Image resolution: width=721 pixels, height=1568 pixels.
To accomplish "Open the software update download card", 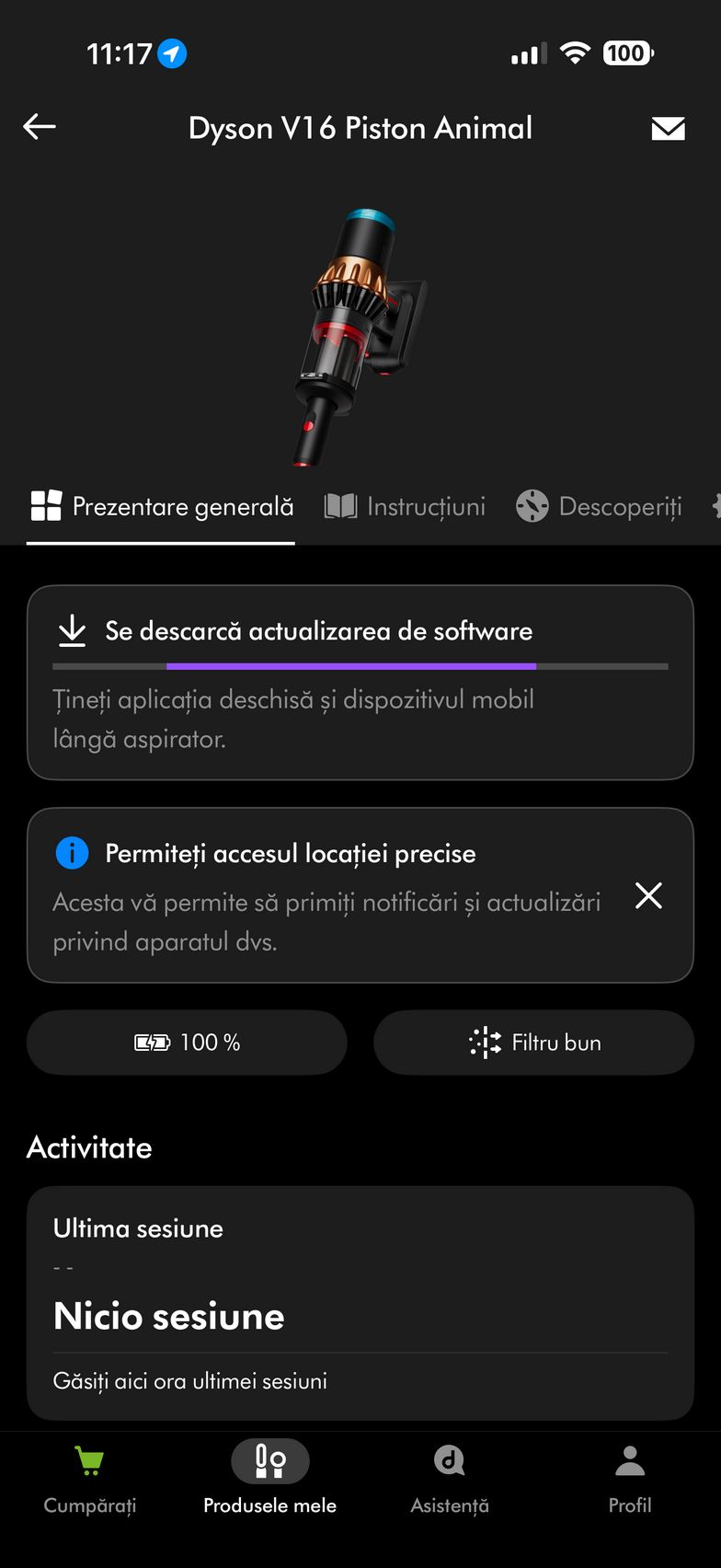I will [360, 682].
